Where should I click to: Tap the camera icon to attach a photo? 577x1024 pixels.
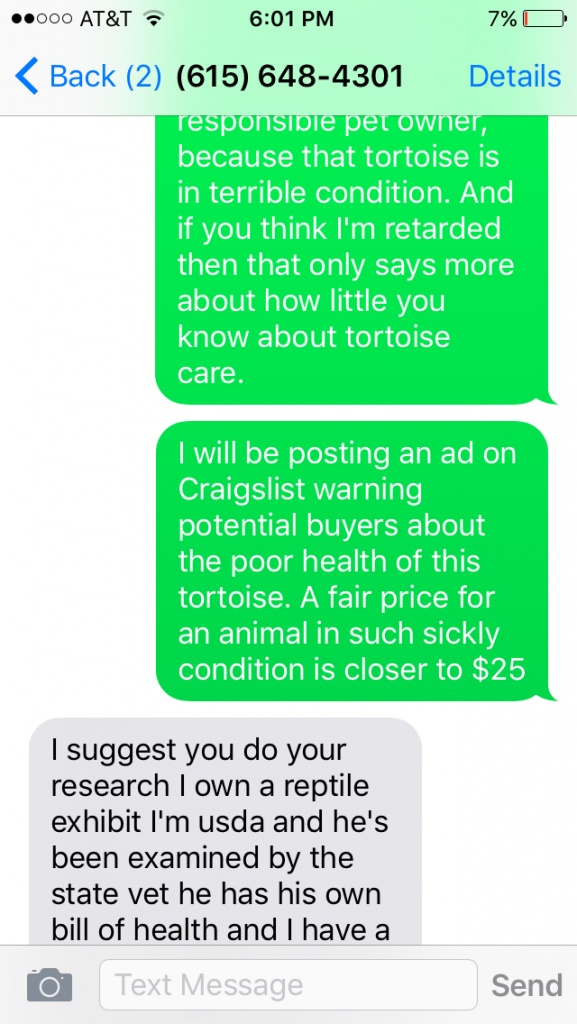click(x=49, y=985)
